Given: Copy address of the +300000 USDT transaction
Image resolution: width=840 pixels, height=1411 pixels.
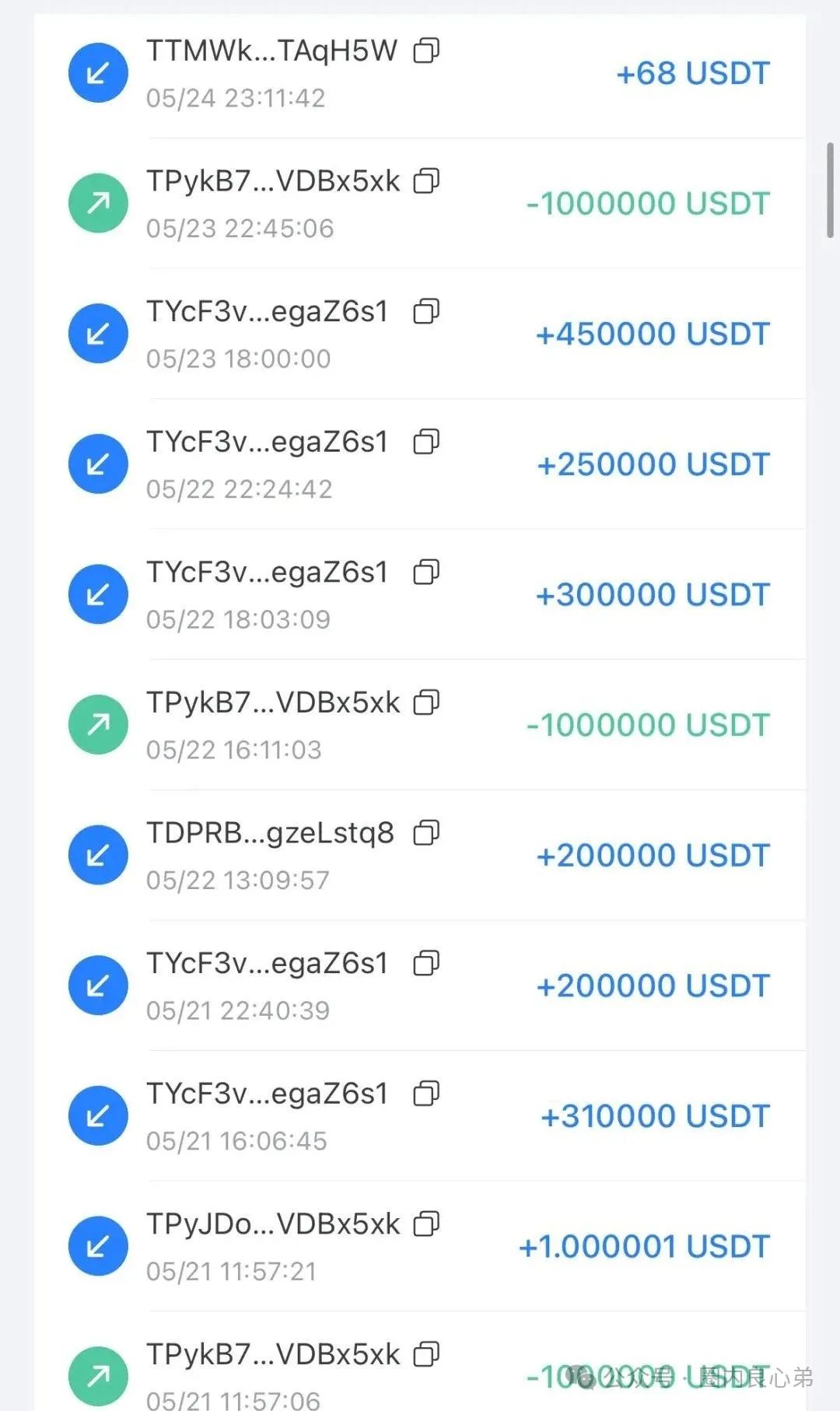Looking at the screenshot, I should point(426,572).
